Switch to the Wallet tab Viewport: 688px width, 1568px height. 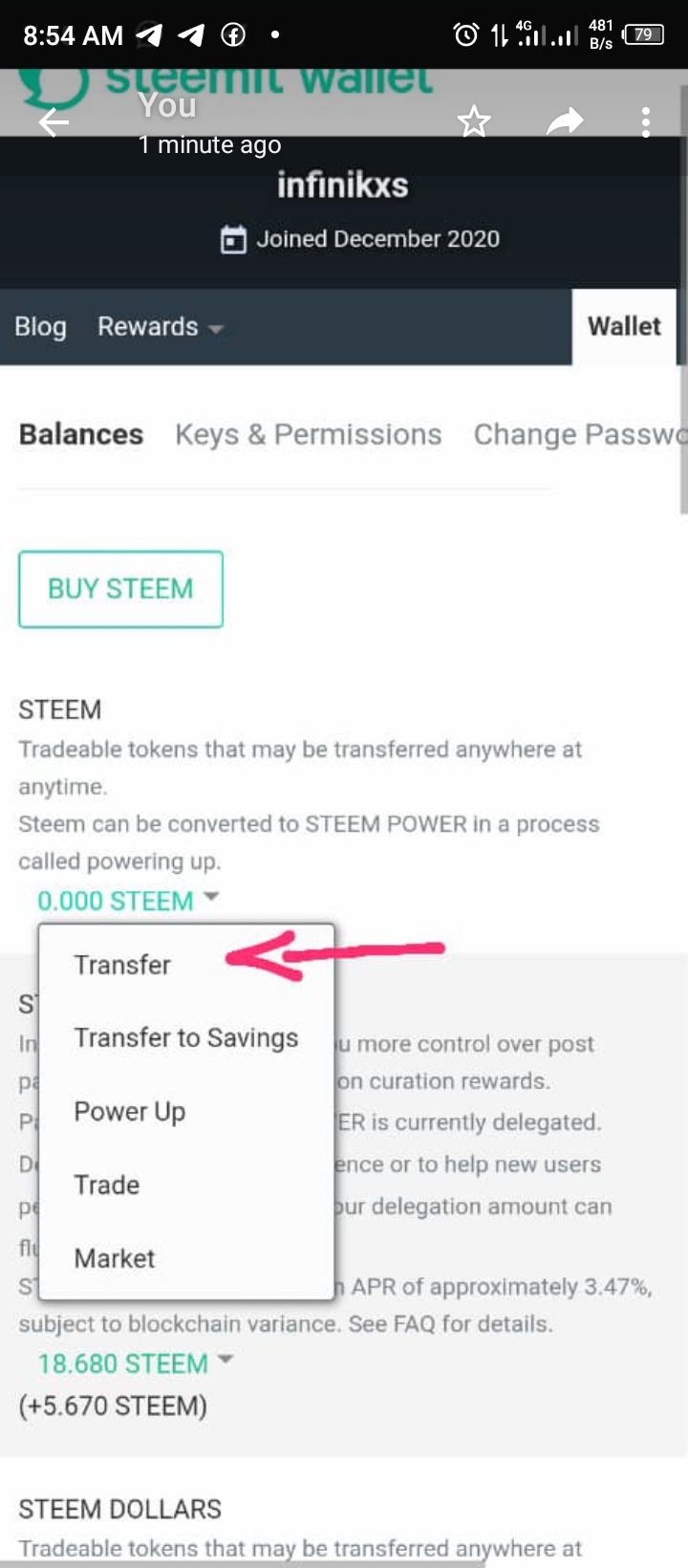point(624,326)
